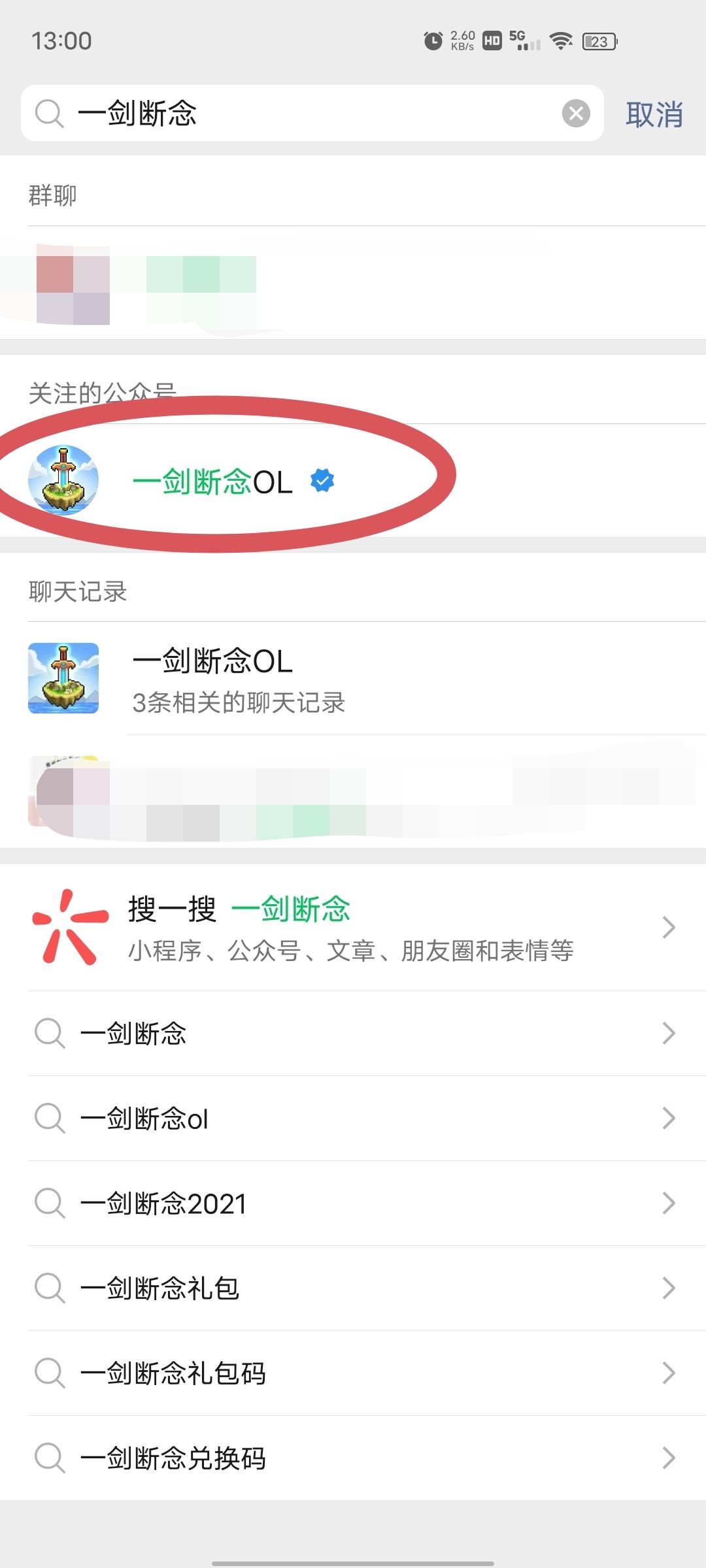
Task: Open 3条相关的聊天记录 under 一剑断念OL
Action: 239,702
